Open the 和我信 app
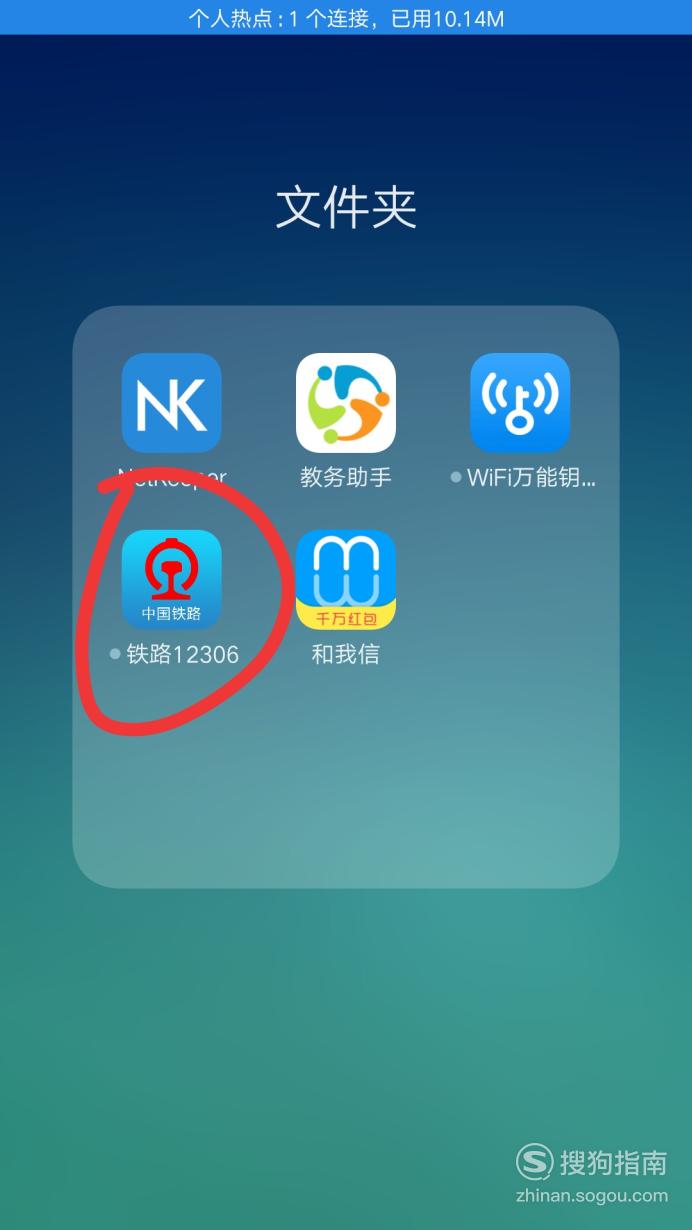692x1230 pixels. [346, 580]
